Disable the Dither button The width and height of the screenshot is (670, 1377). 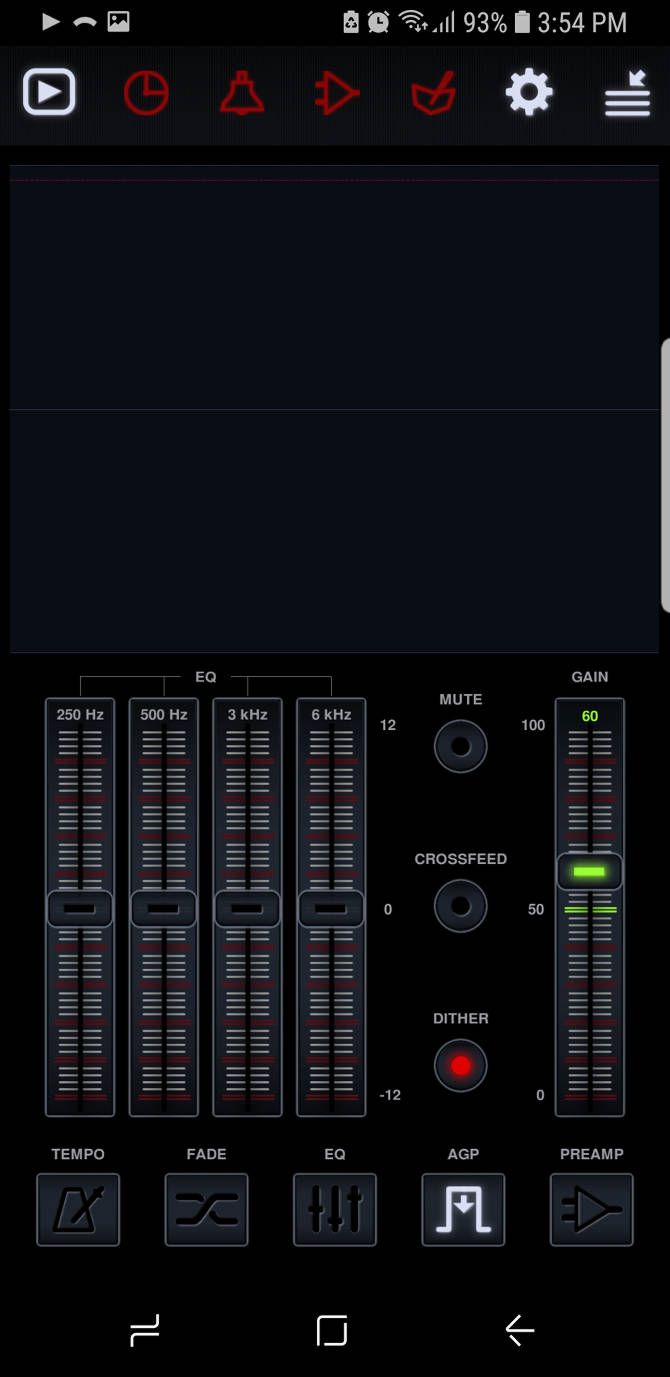coord(461,1065)
